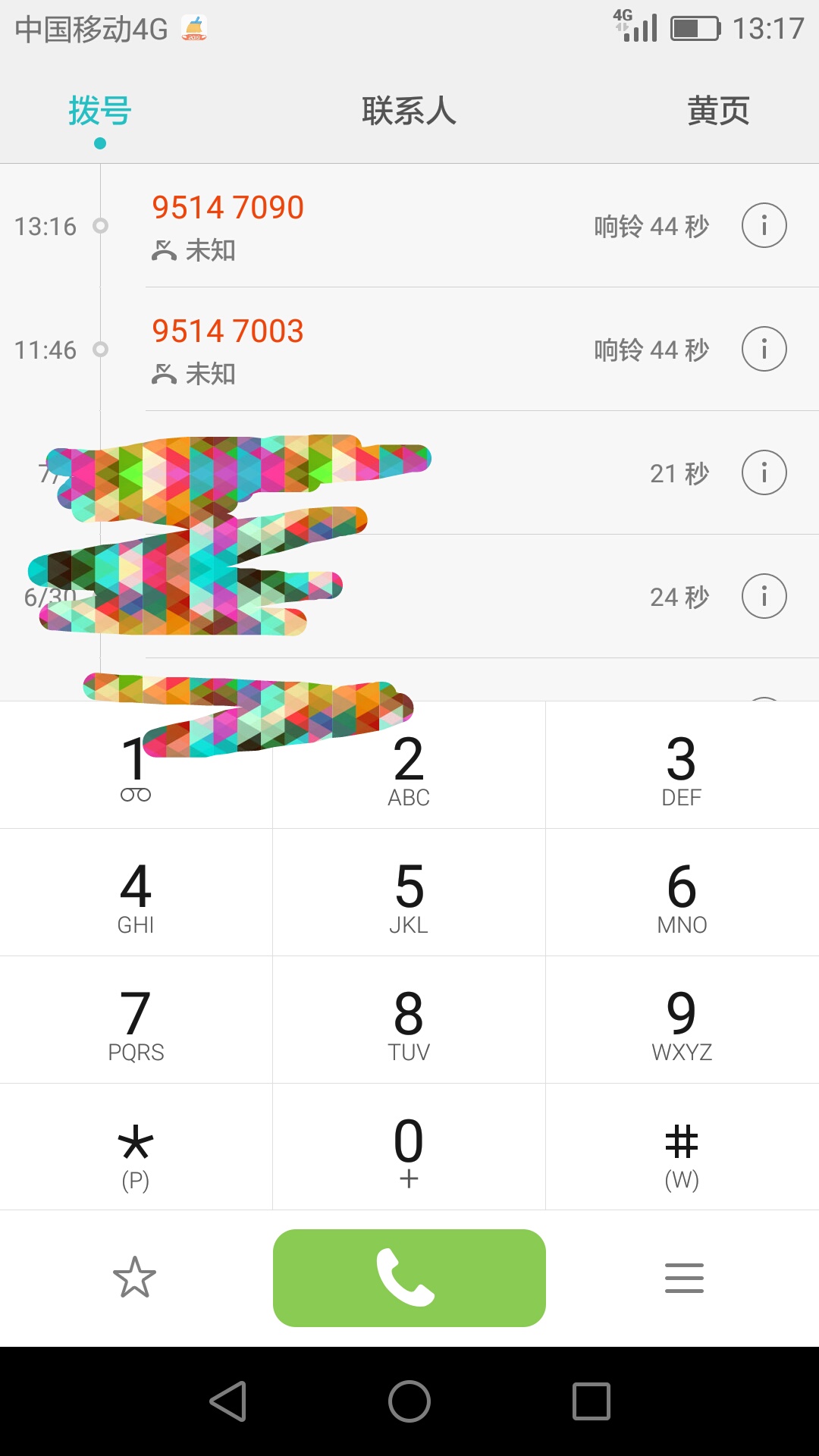Tap the star (P) key

tap(136, 1147)
